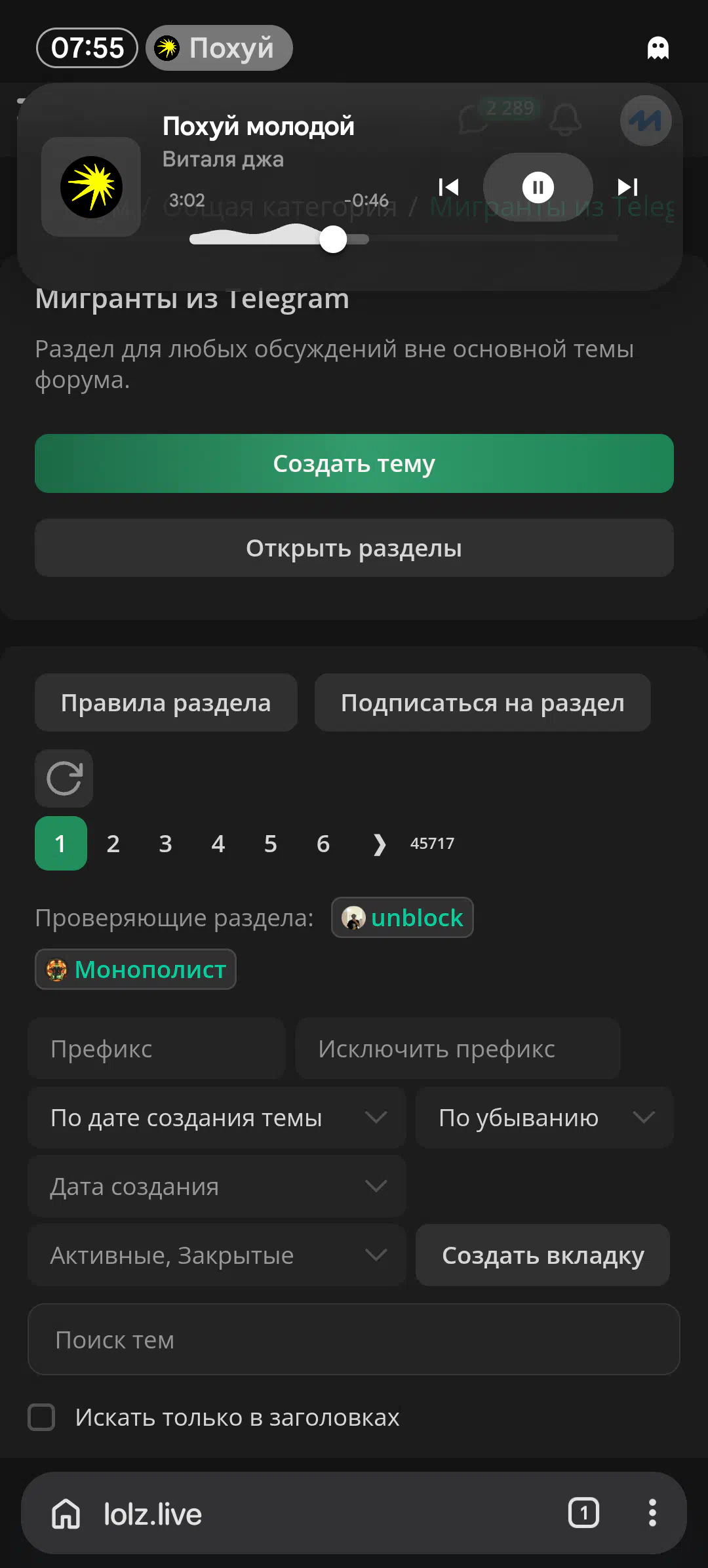Jump to last page 45717
Image resolution: width=708 pixels, height=1568 pixels.
tap(432, 844)
